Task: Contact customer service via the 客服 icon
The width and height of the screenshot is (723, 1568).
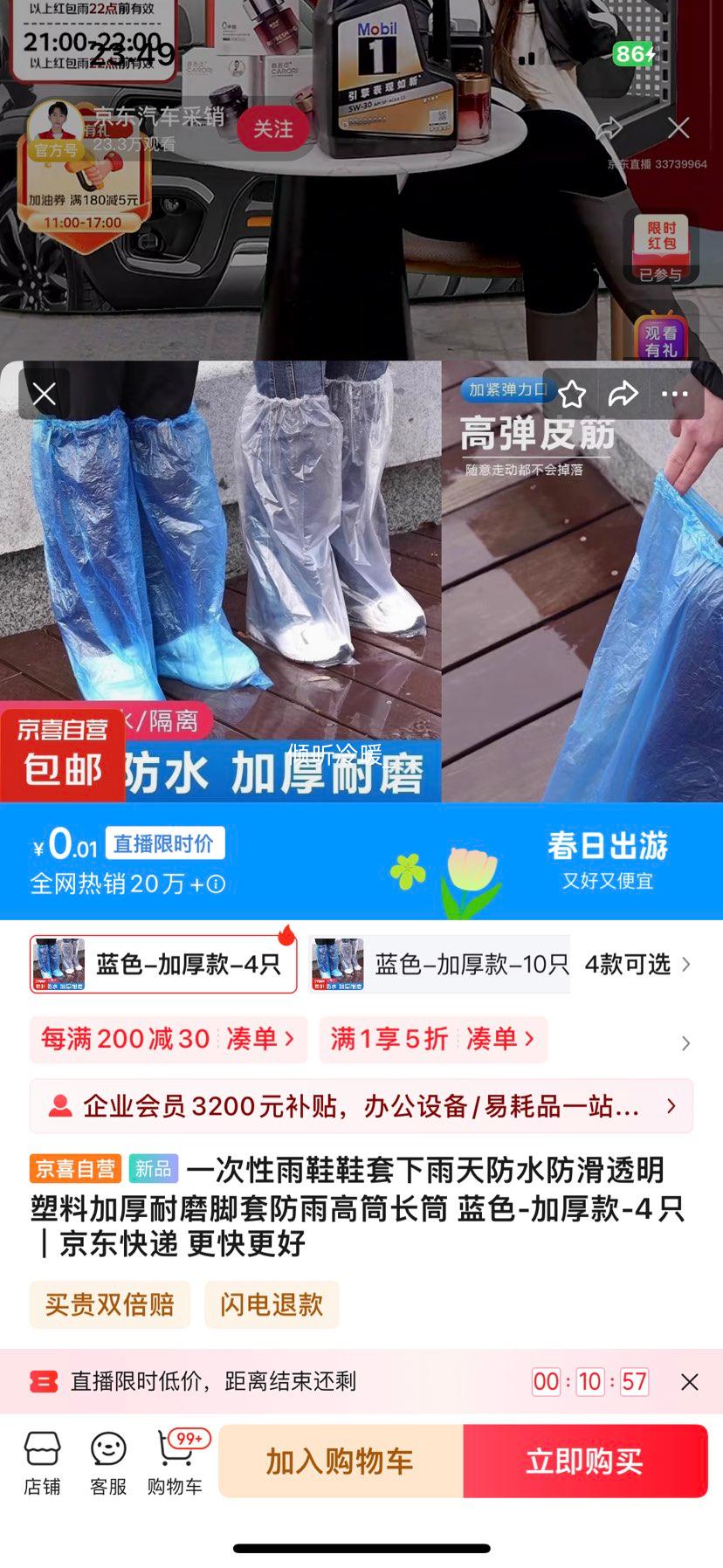Action: [107, 1460]
